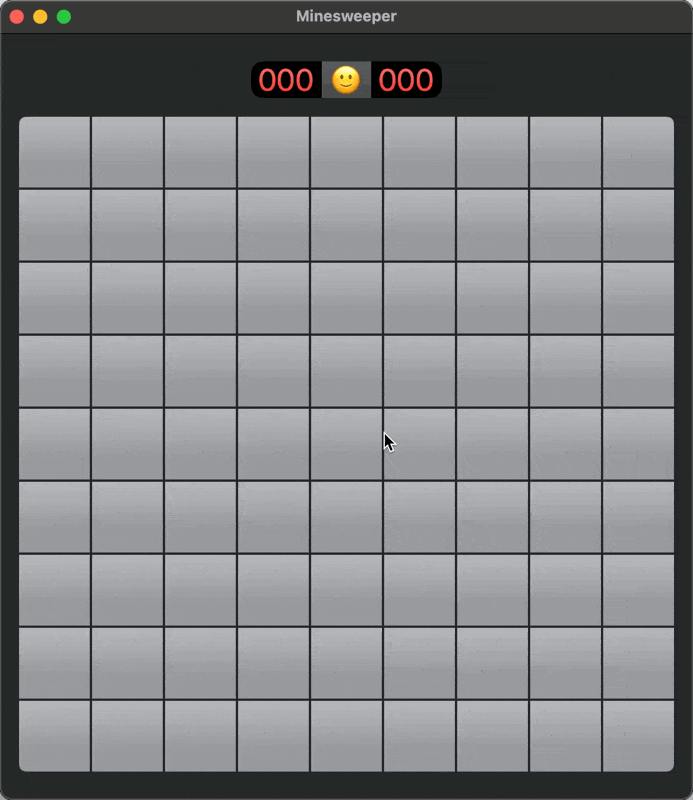The width and height of the screenshot is (693, 800).
Task: Maximize the window with the green button
Action: (x=64, y=17)
